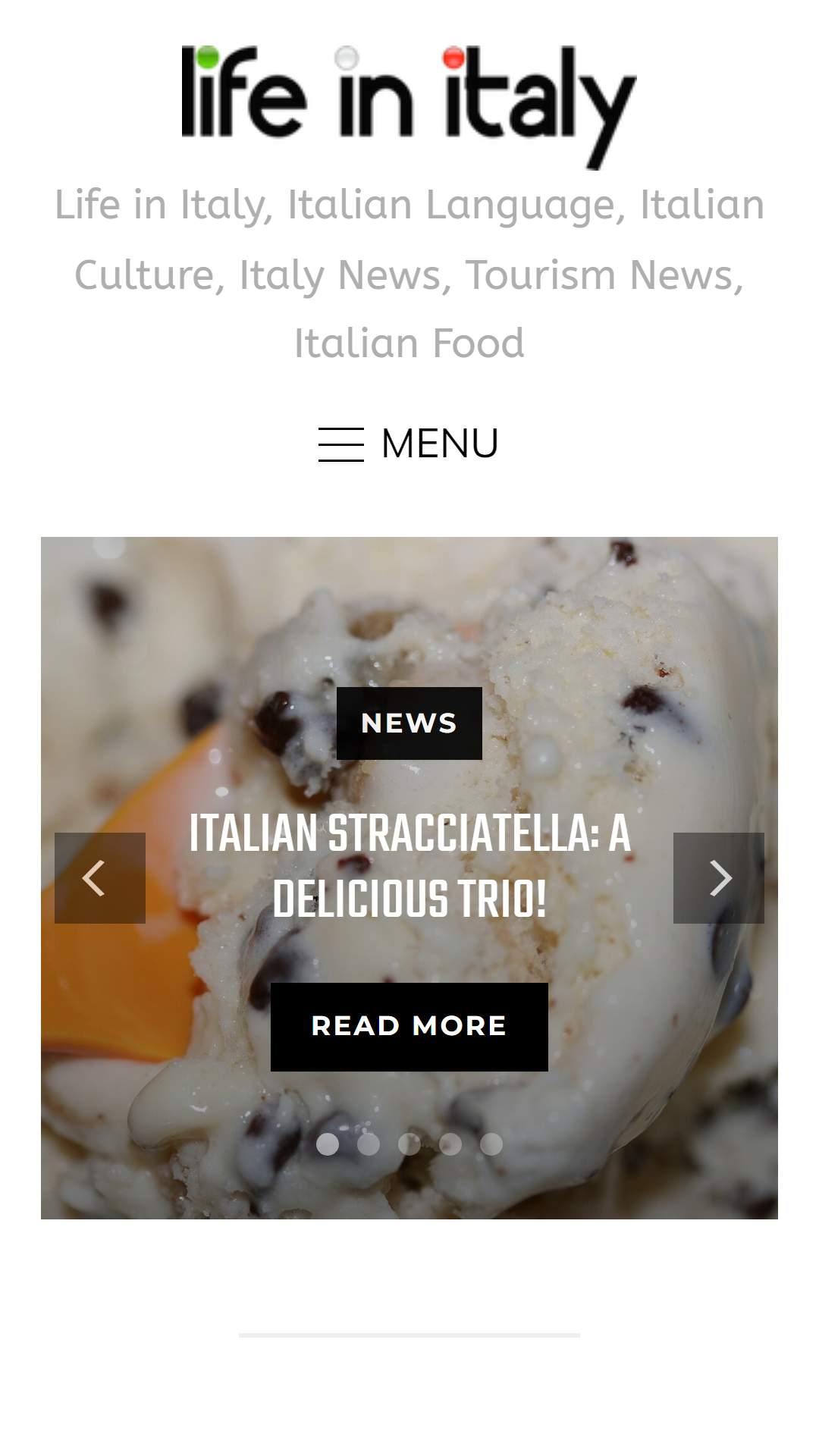819x1456 pixels.
Task: Go to the previous slide arrow
Action: point(100,878)
